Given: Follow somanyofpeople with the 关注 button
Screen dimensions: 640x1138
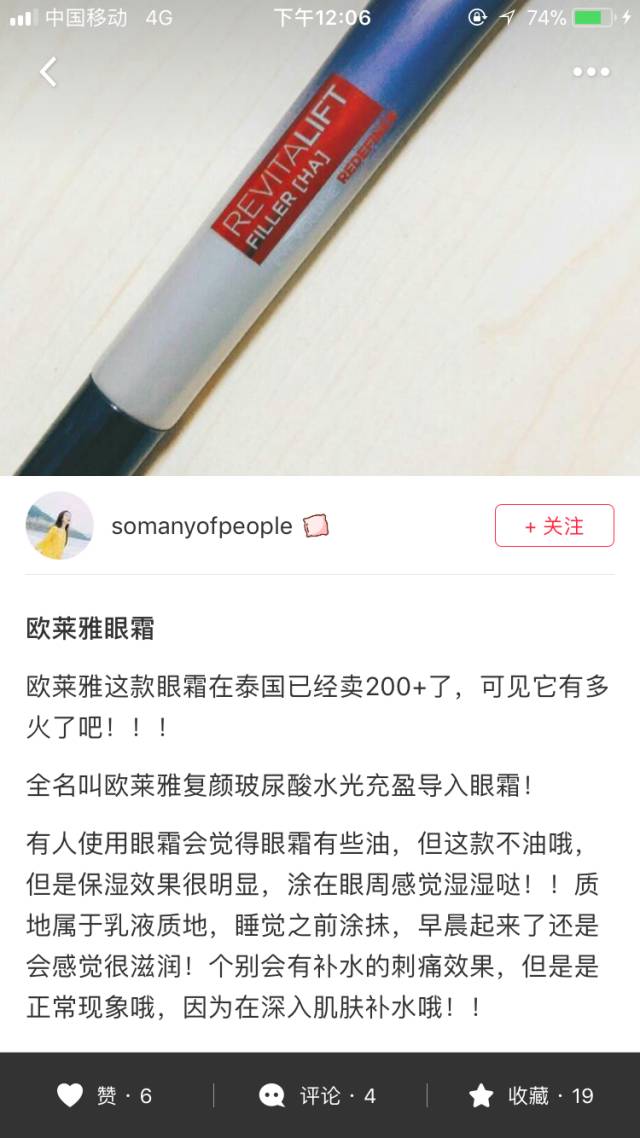Looking at the screenshot, I should click(554, 526).
